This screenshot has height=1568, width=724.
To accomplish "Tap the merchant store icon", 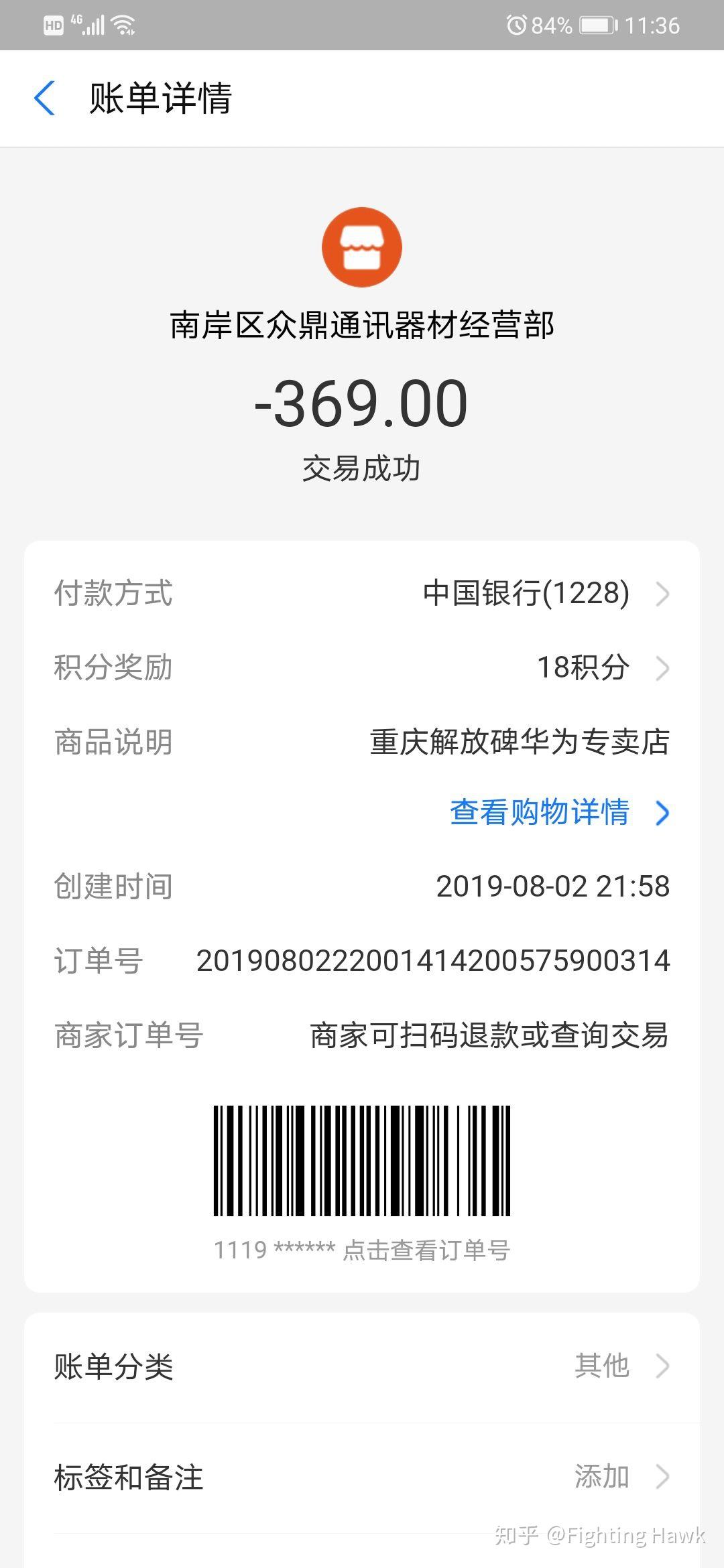I will click(362, 247).
